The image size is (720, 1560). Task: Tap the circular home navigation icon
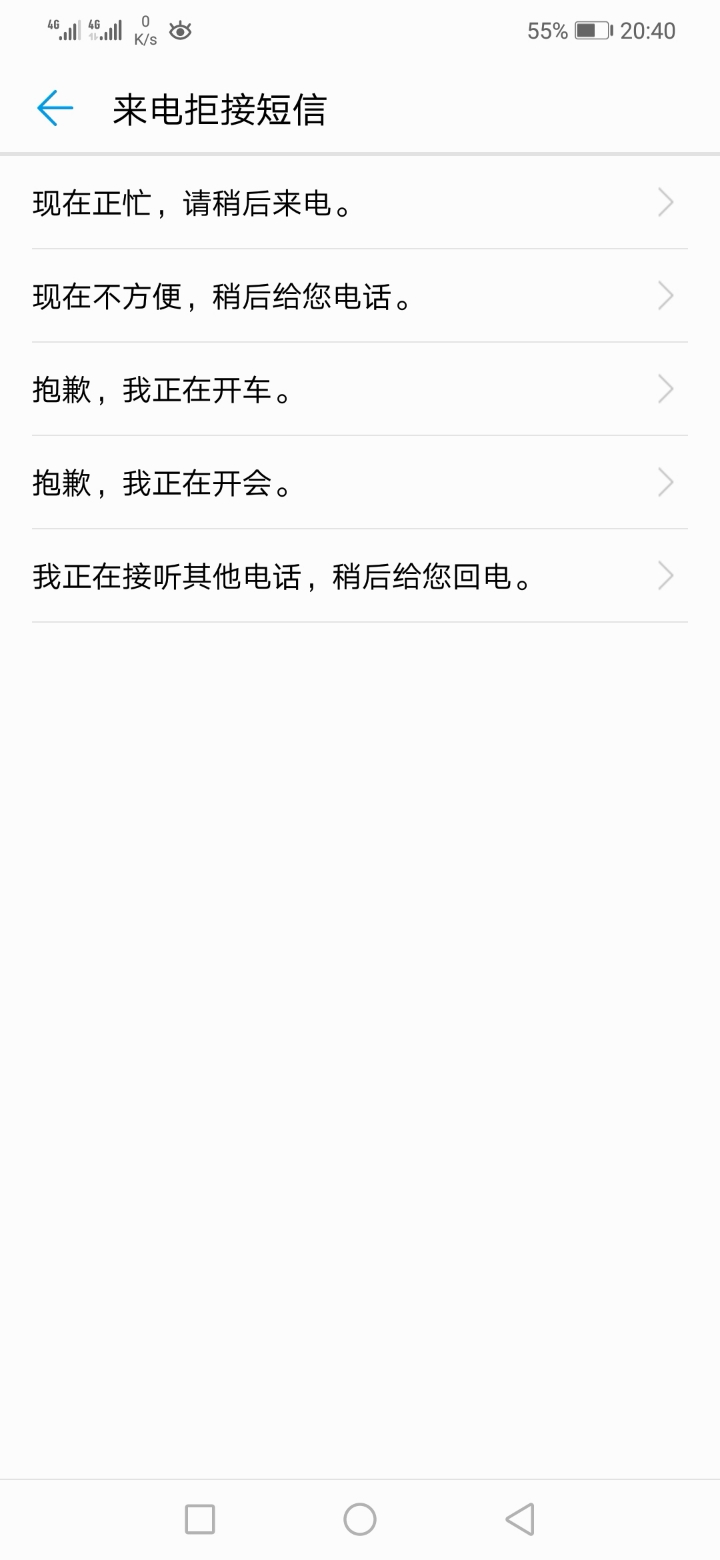pyautogui.click(x=360, y=1517)
